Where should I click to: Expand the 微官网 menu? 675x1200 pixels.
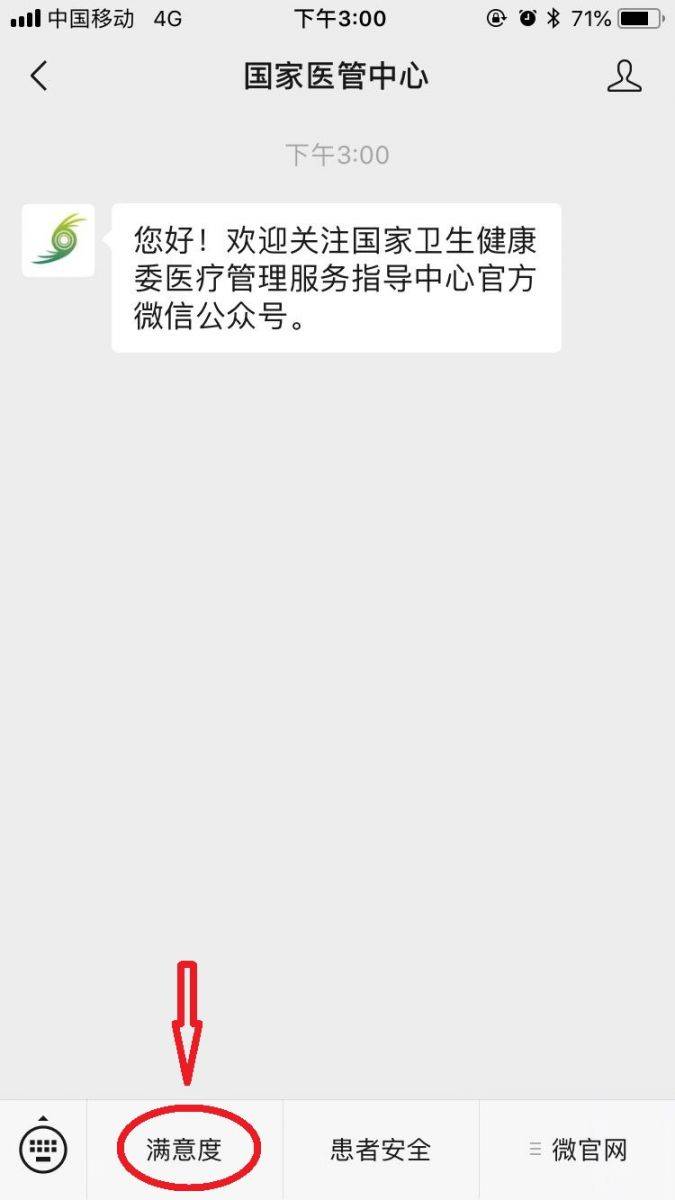(x=577, y=1150)
